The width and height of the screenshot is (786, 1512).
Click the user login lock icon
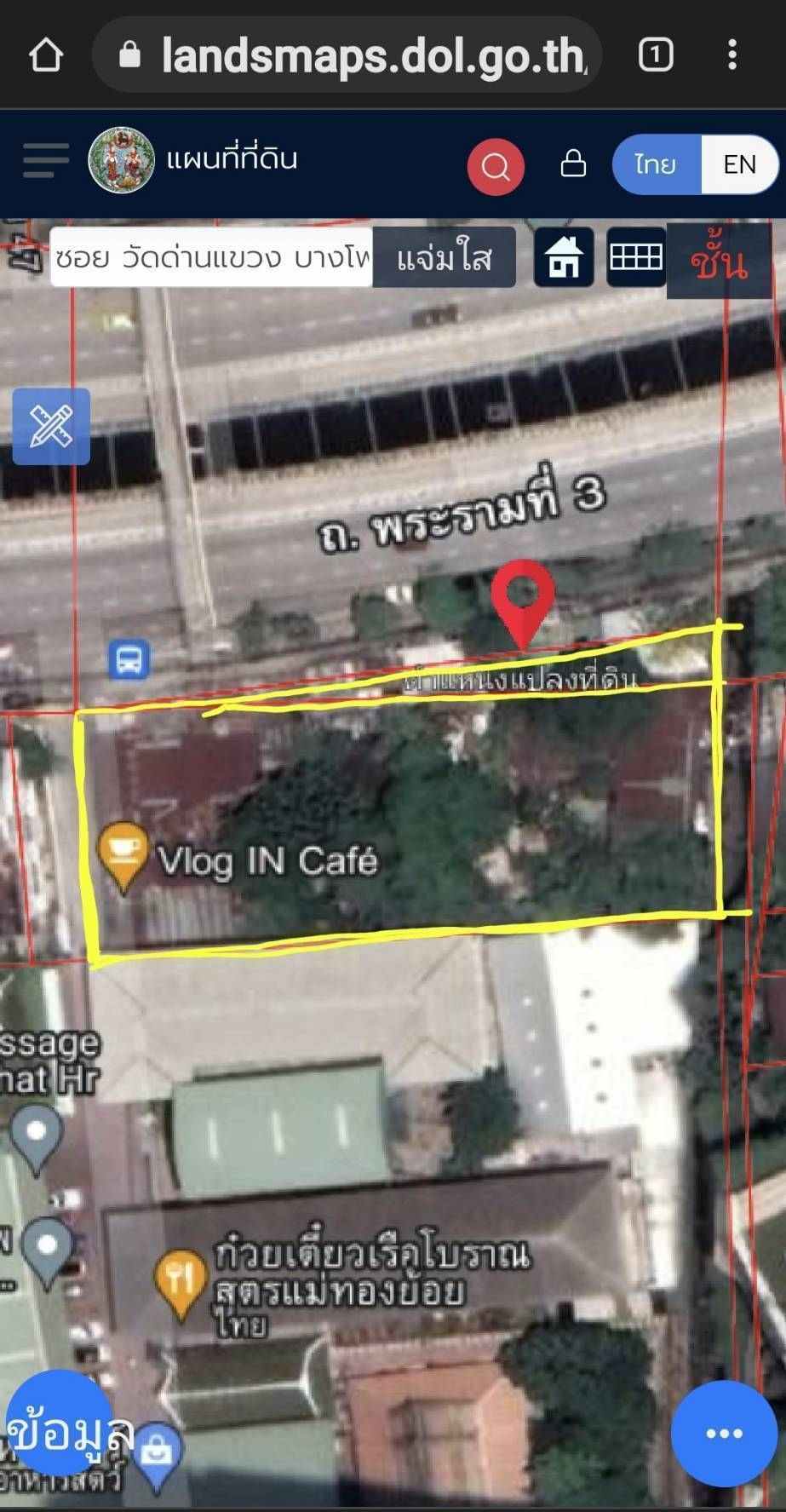pos(573,164)
